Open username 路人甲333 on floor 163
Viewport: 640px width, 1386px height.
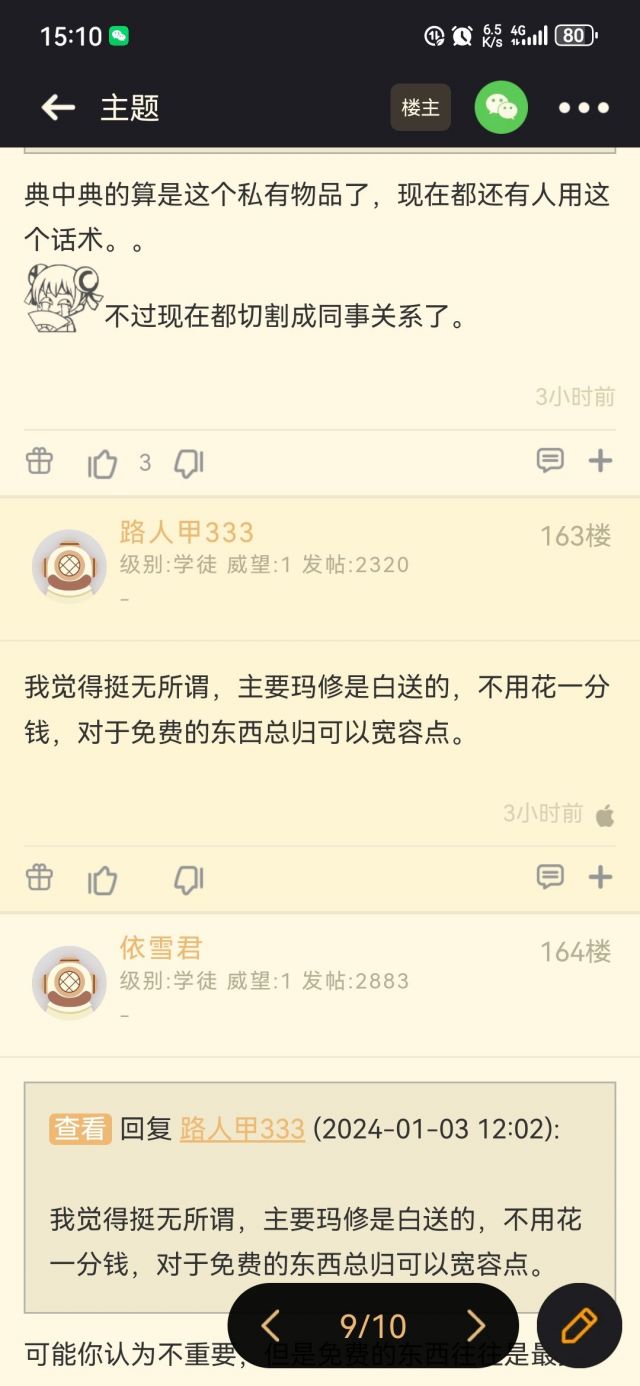point(187,533)
